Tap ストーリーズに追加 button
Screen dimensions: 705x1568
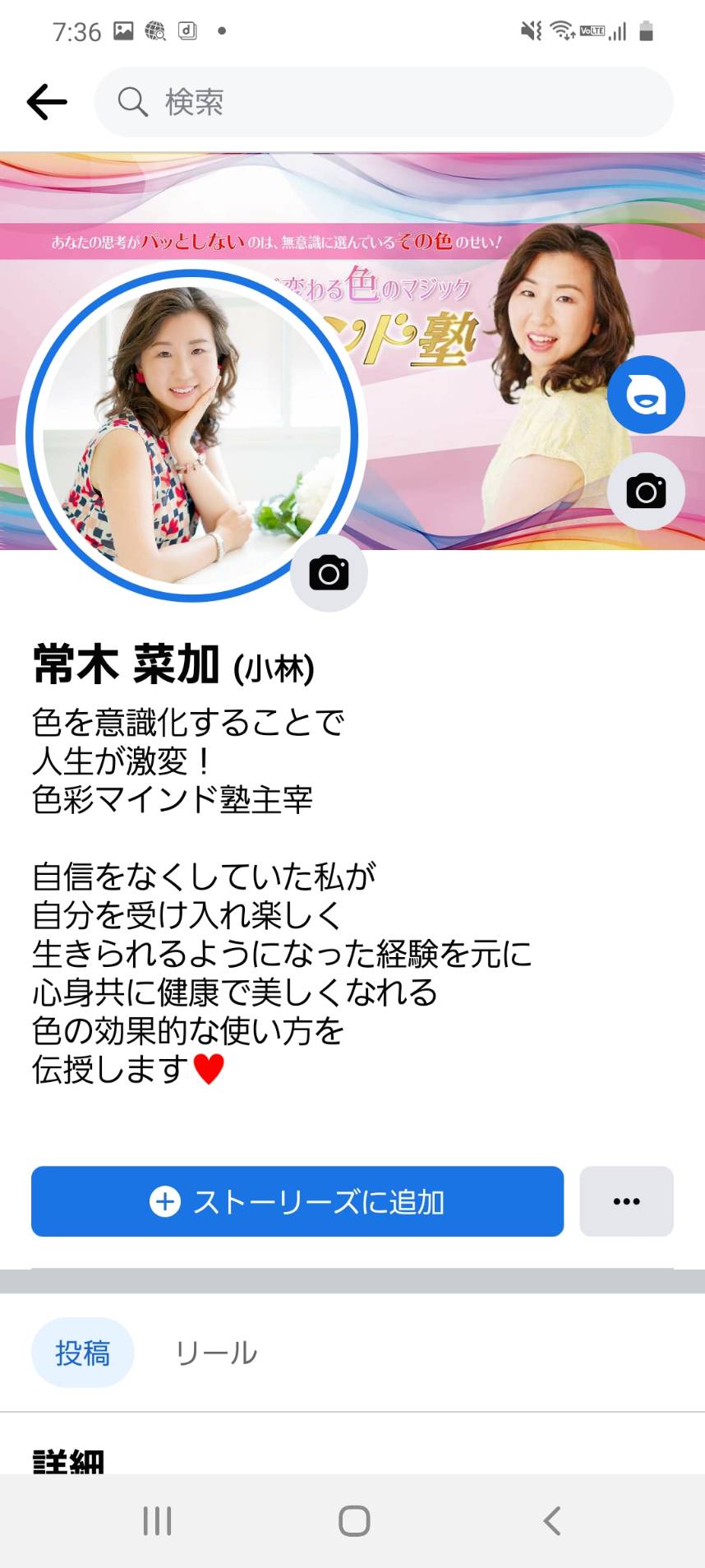click(297, 1201)
